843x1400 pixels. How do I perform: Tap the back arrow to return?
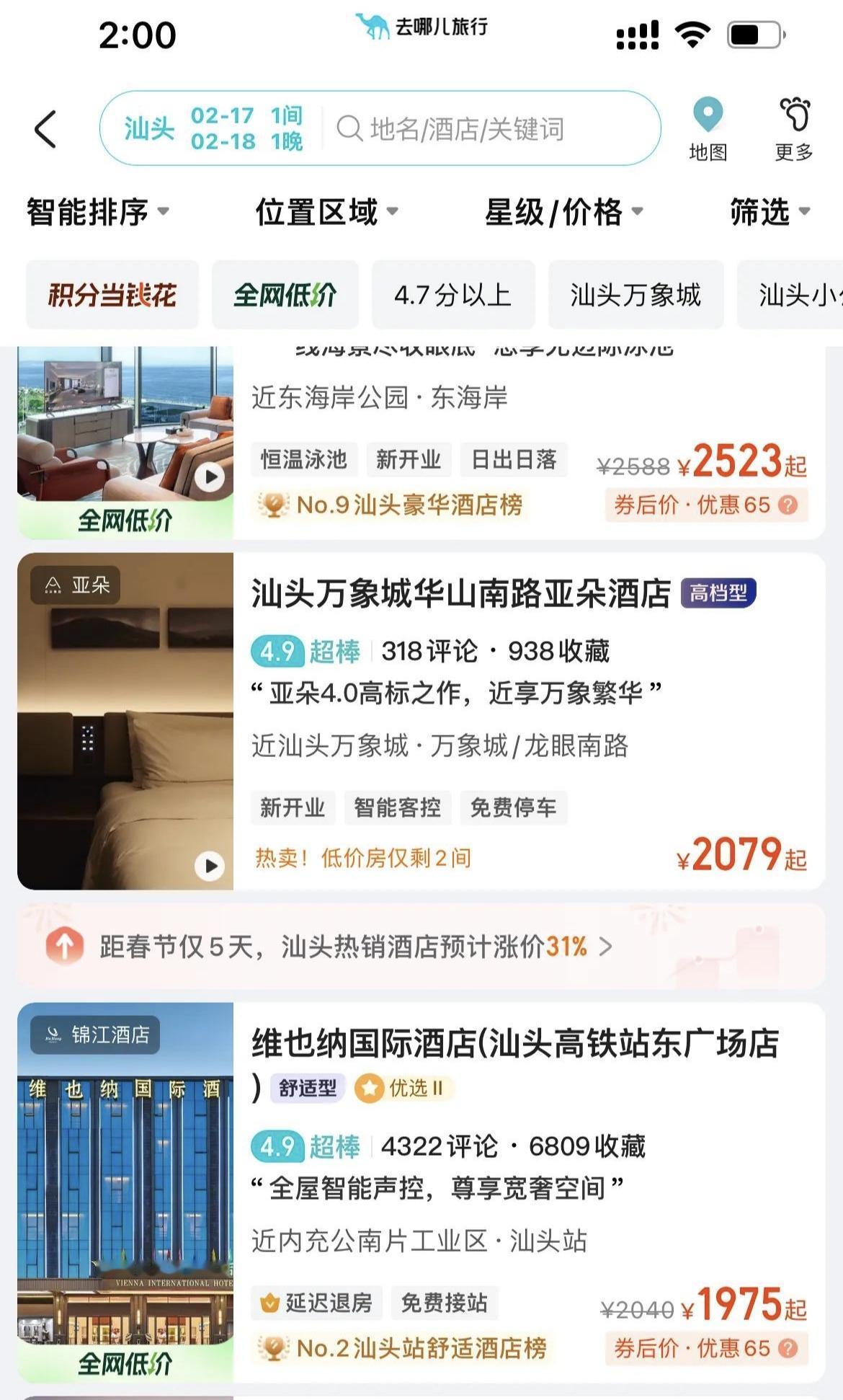pyautogui.click(x=45, y=130)
